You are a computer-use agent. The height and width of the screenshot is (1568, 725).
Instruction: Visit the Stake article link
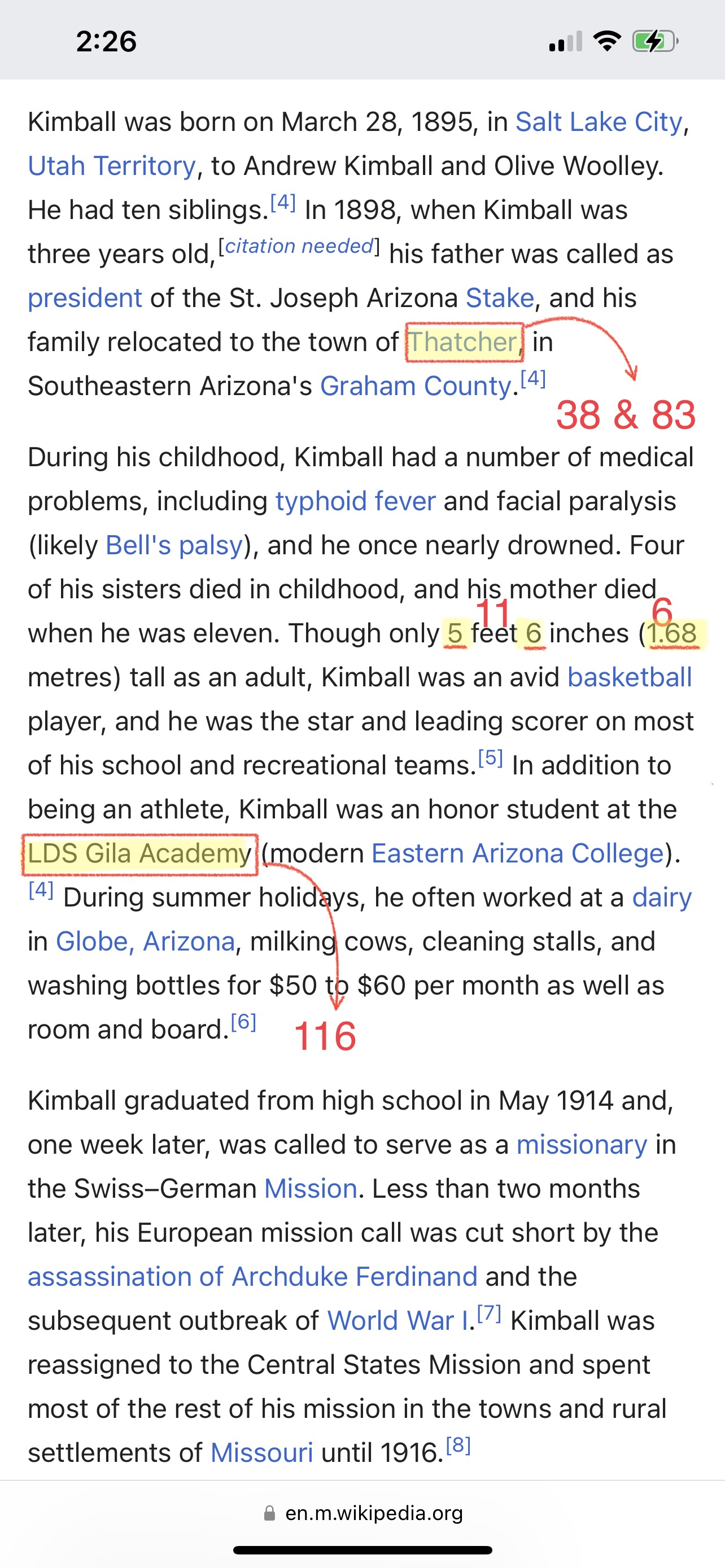pos(499,298)
